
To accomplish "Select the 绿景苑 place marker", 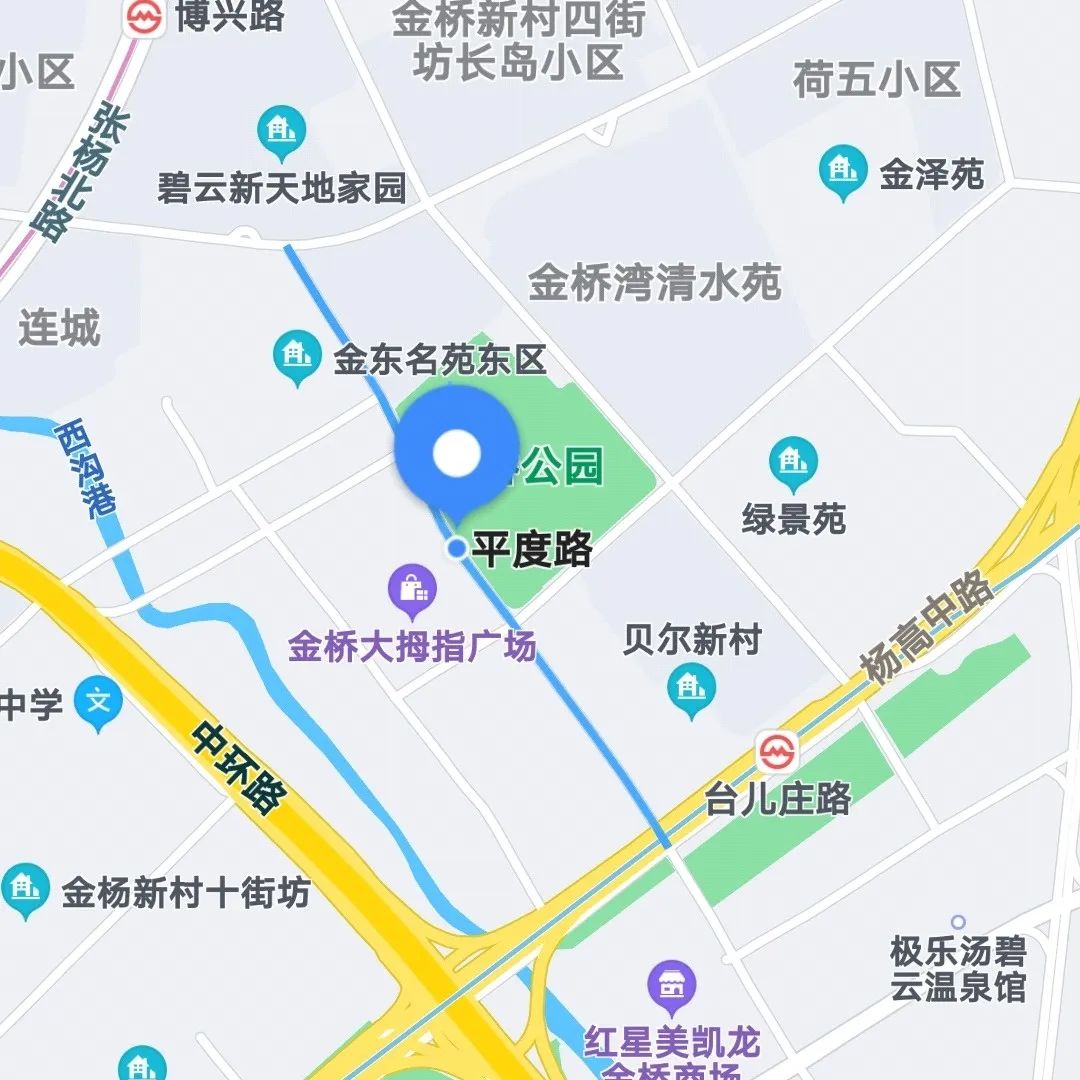I will point(793,463).
